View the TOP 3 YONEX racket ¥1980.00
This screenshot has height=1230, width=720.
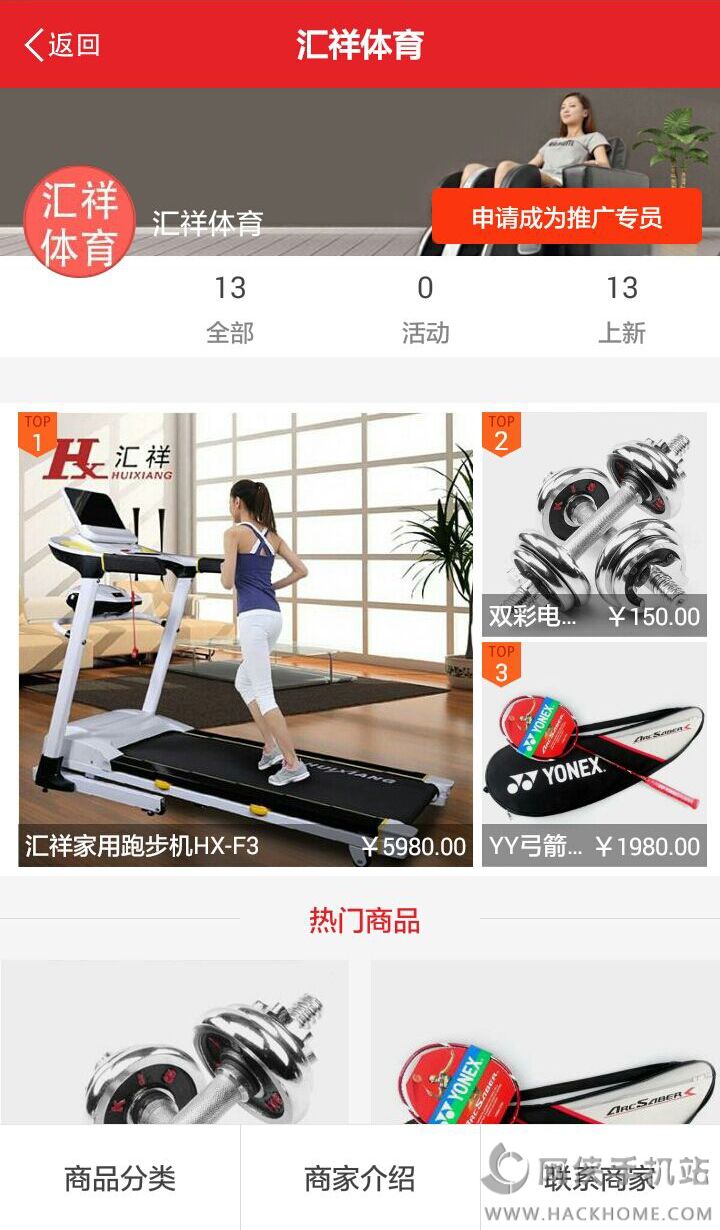tap(594, 754)
